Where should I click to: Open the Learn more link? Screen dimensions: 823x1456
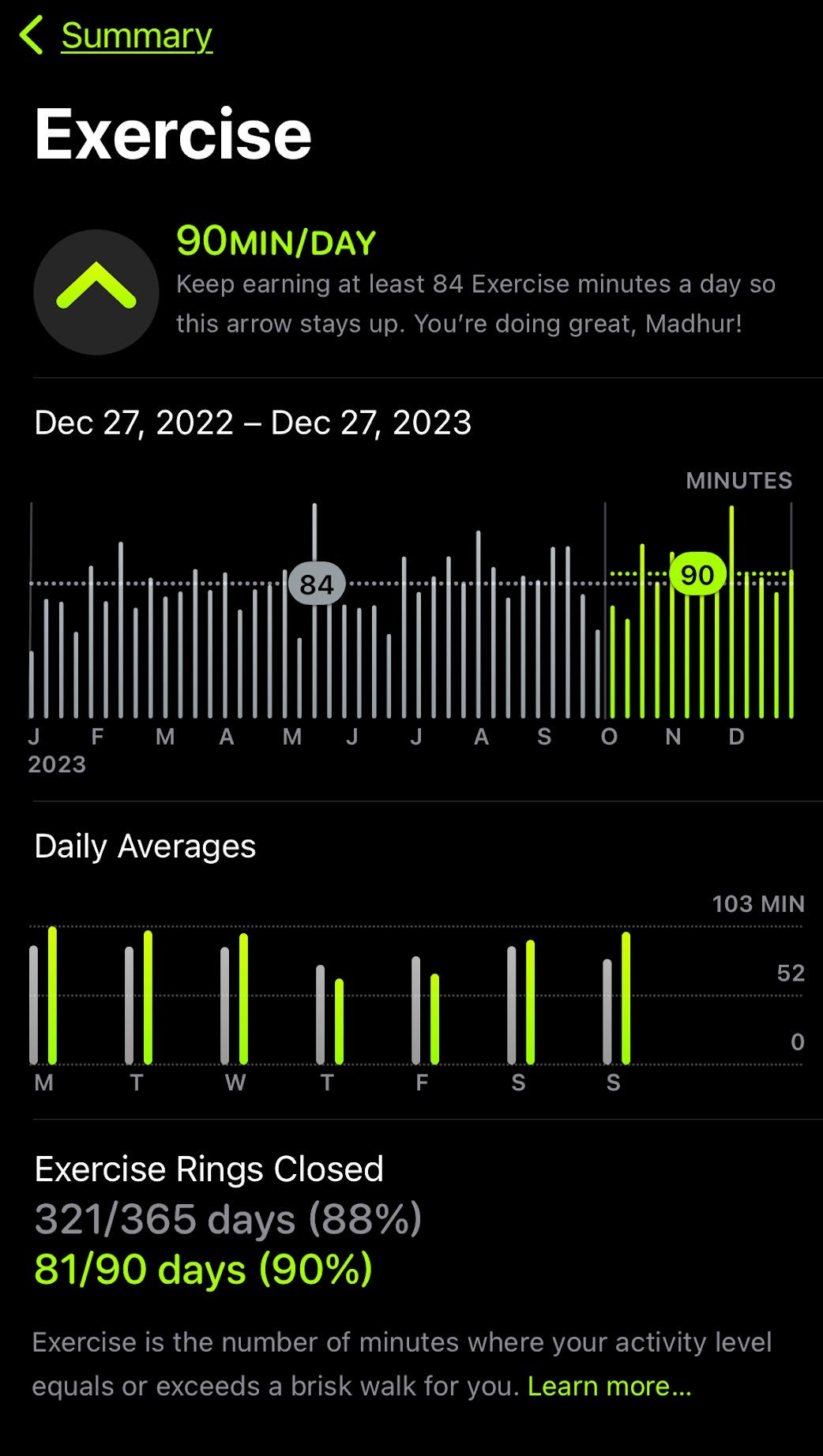[x=609, y=1386]
